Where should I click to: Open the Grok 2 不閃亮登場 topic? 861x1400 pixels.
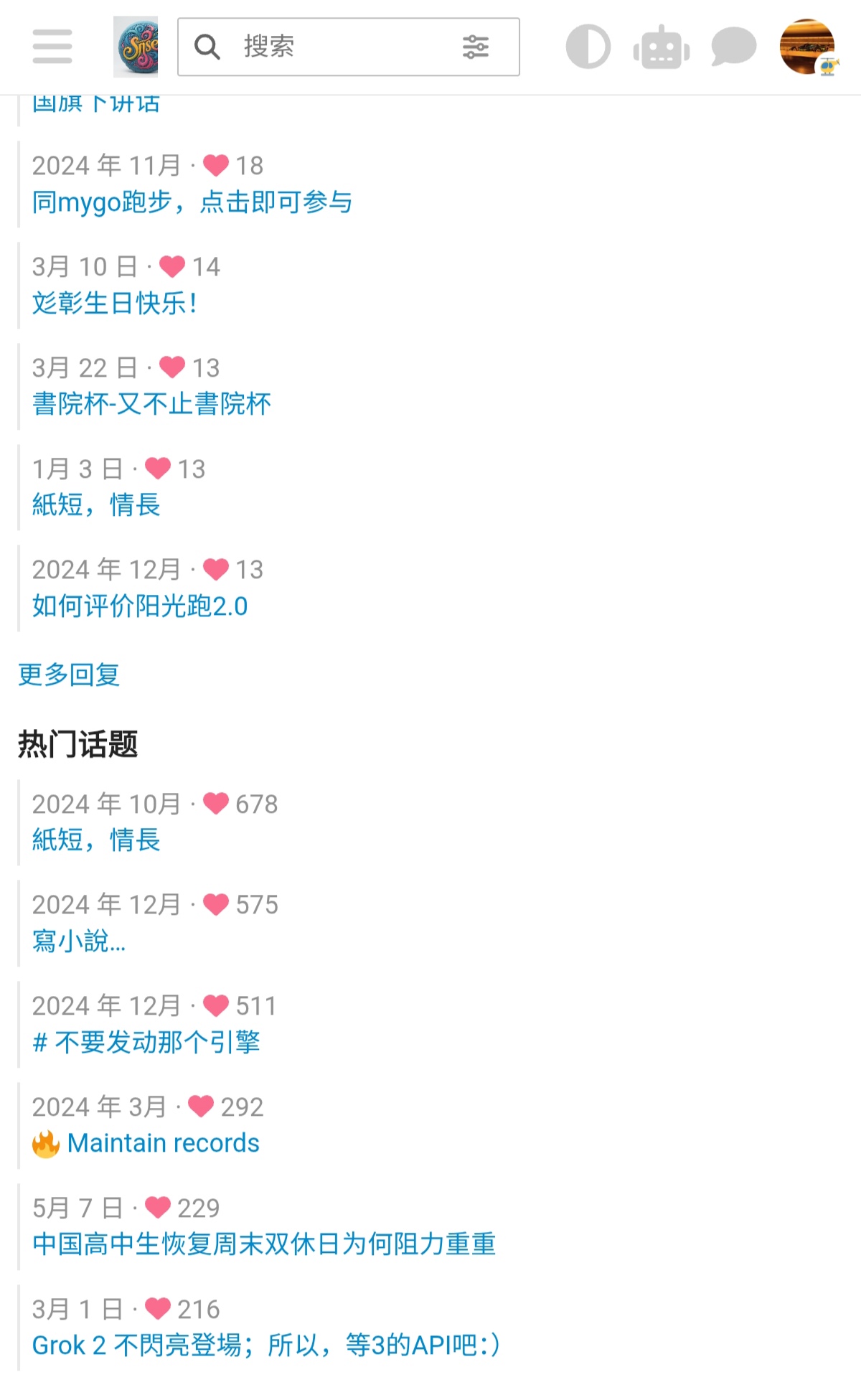coord(265,1345)
